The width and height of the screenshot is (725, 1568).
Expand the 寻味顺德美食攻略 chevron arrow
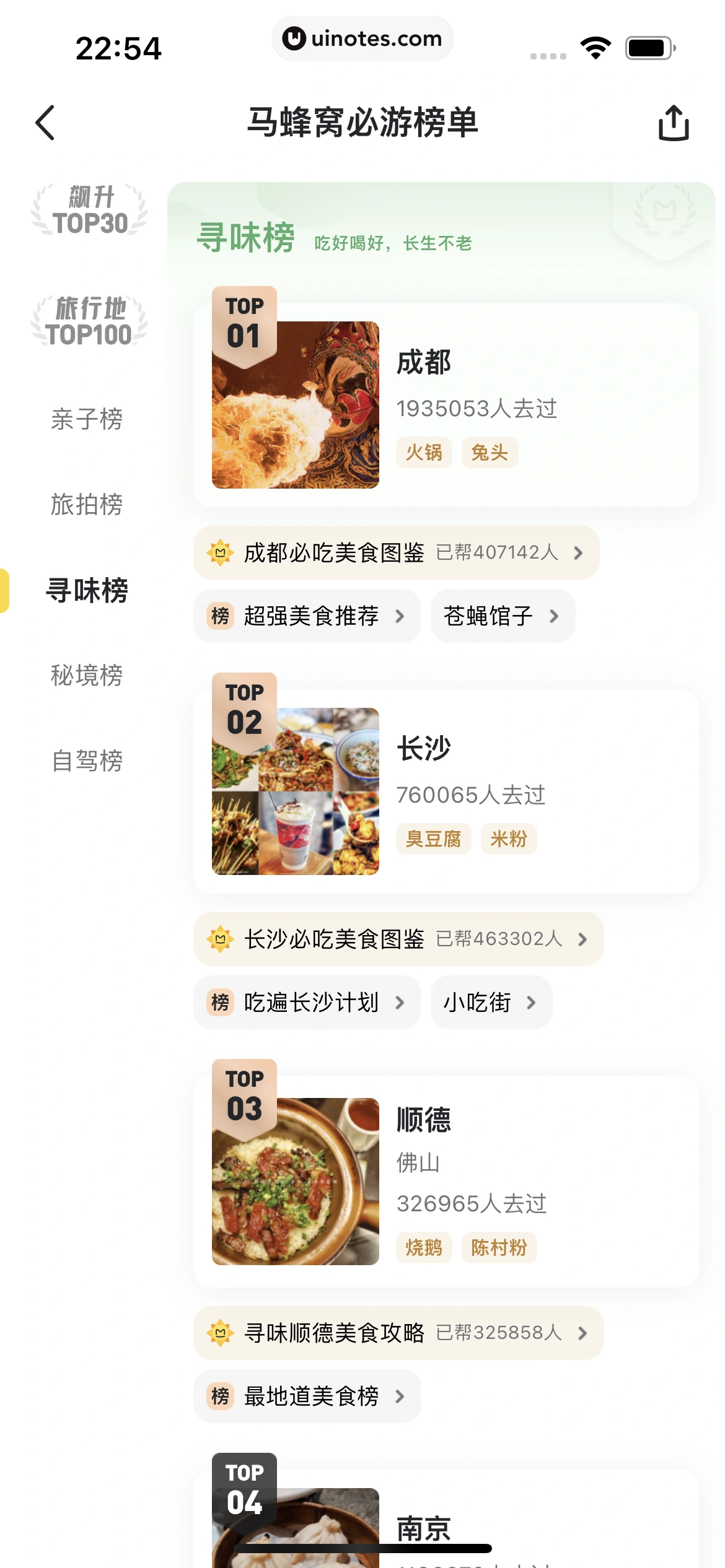(x=581, y=1334)
